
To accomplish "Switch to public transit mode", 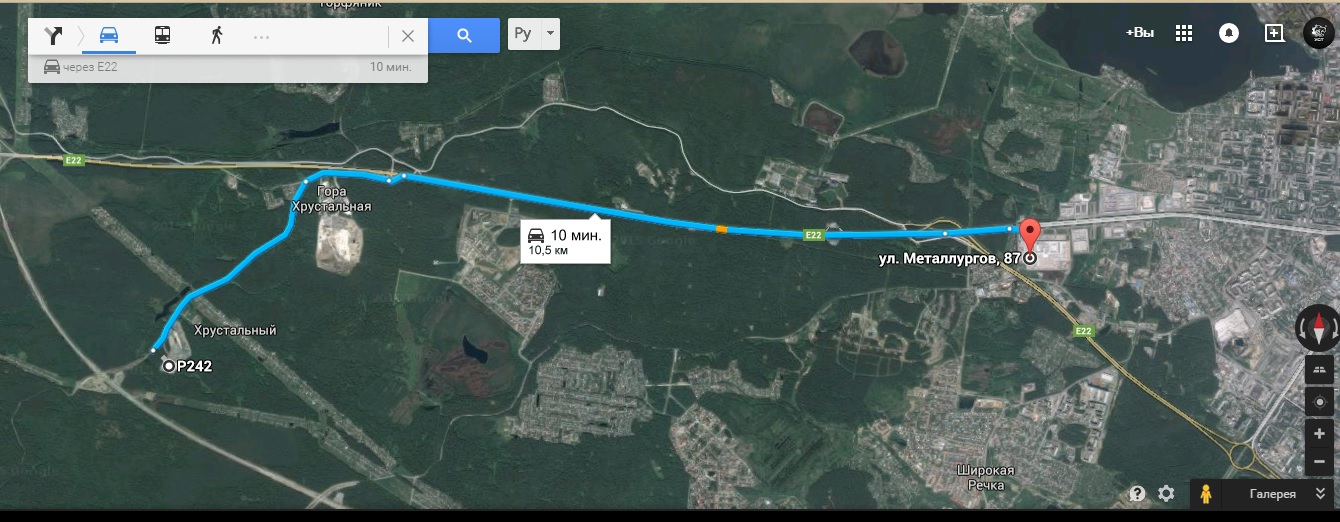I will click(162, 36).
